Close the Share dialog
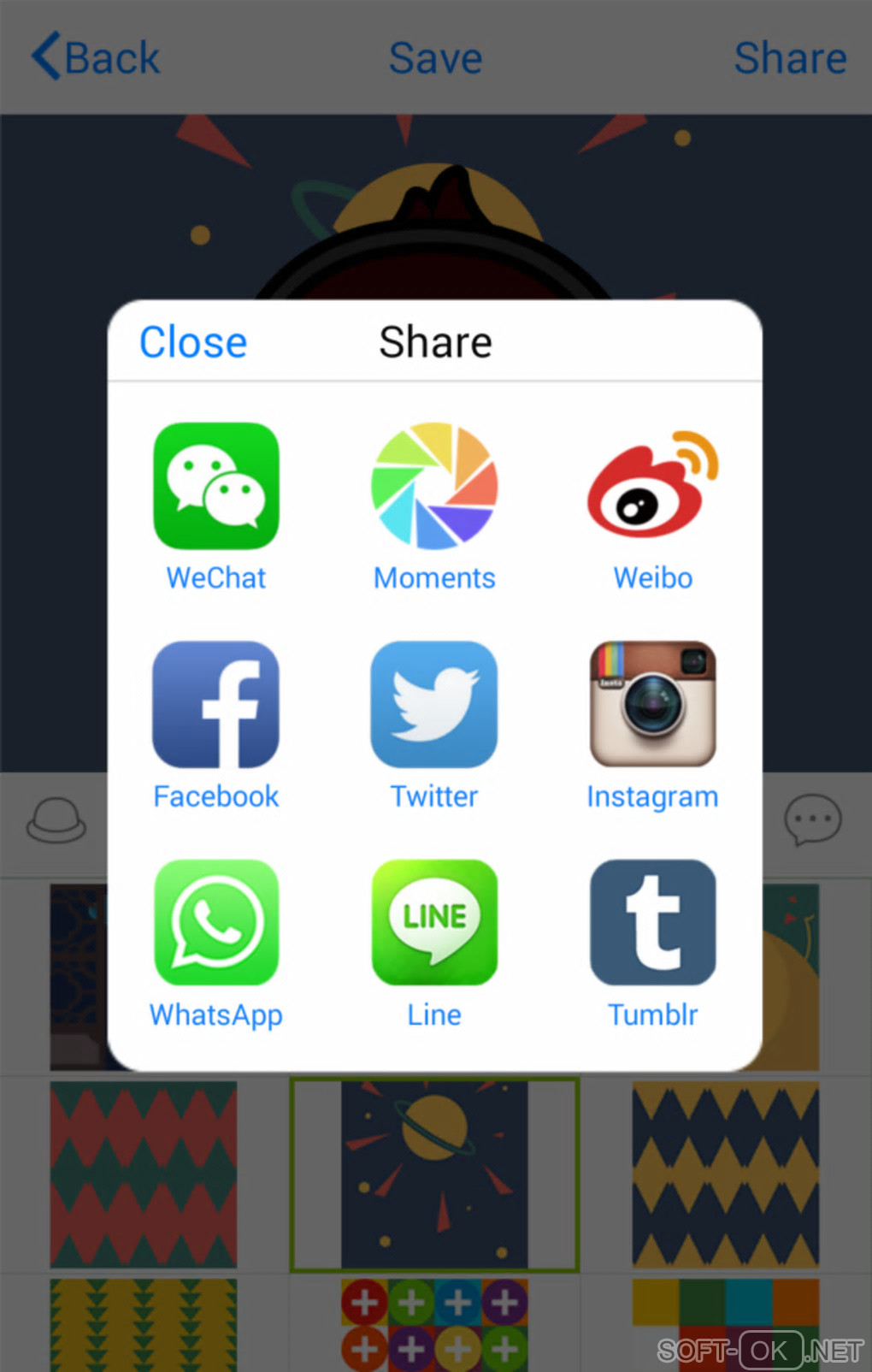Image resolution: width=872 pixels, height=1372 pixels. click(x=193, y=342)
